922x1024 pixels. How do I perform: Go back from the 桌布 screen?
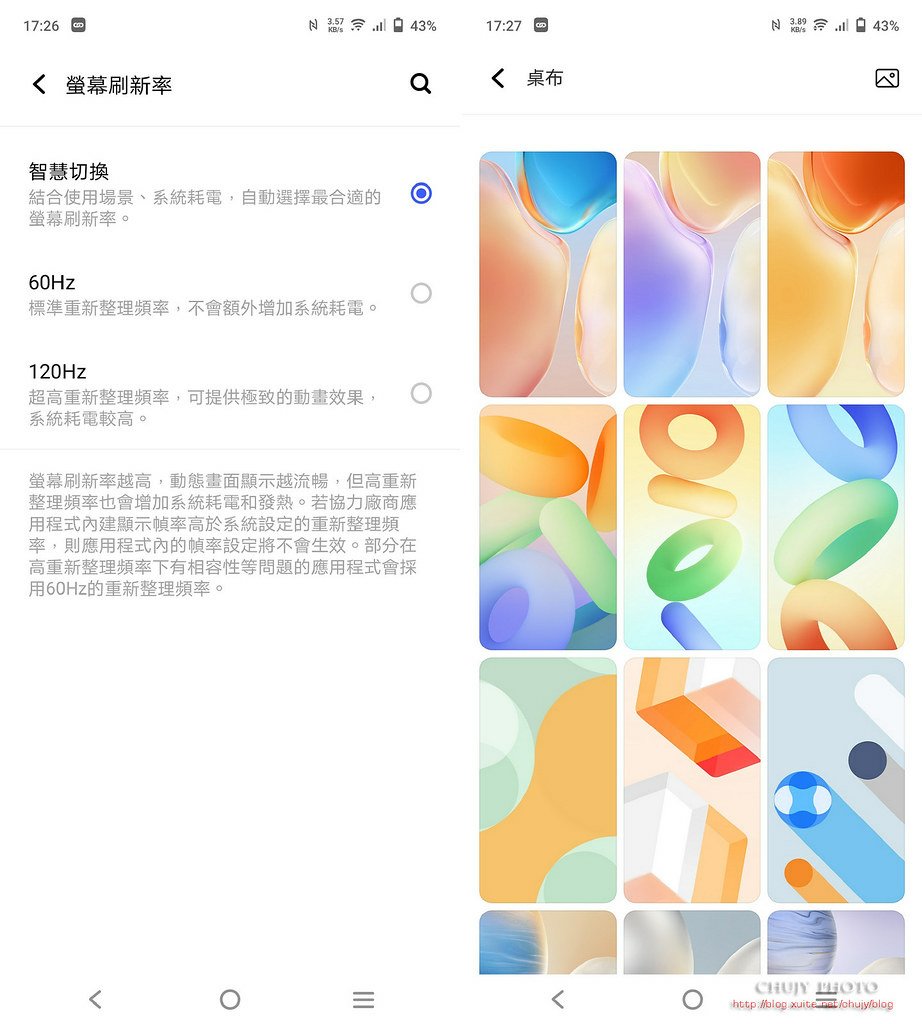tap(498, 78)
